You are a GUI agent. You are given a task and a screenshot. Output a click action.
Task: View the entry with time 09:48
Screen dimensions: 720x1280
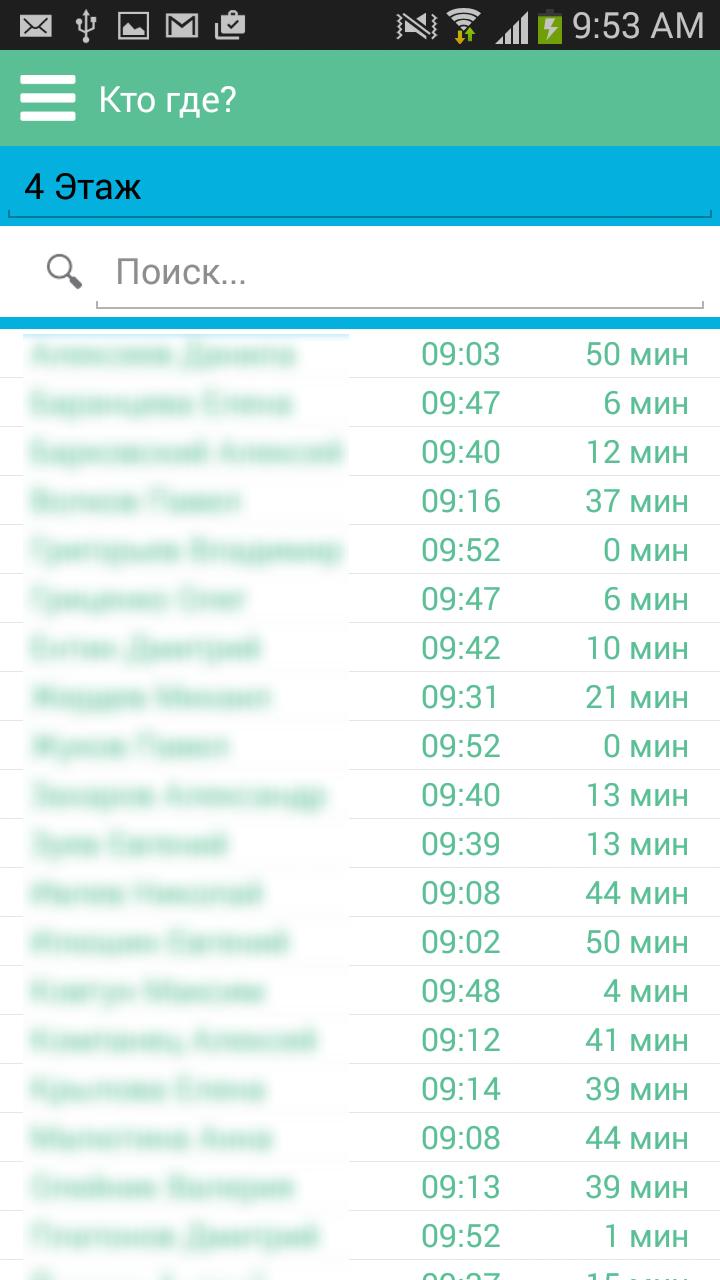[x=360, y=991]
